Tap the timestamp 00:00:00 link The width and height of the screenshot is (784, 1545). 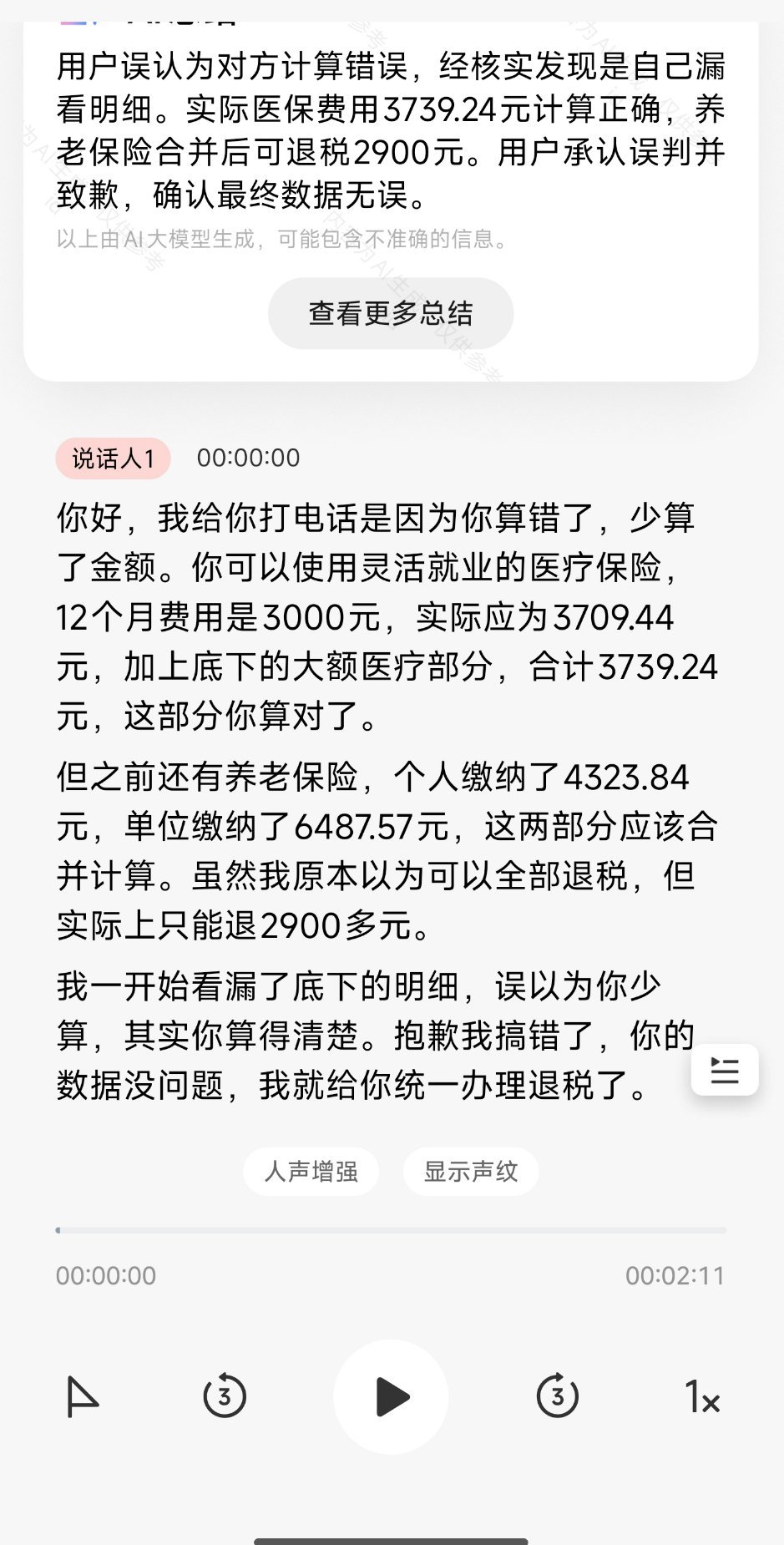(248, 458)
